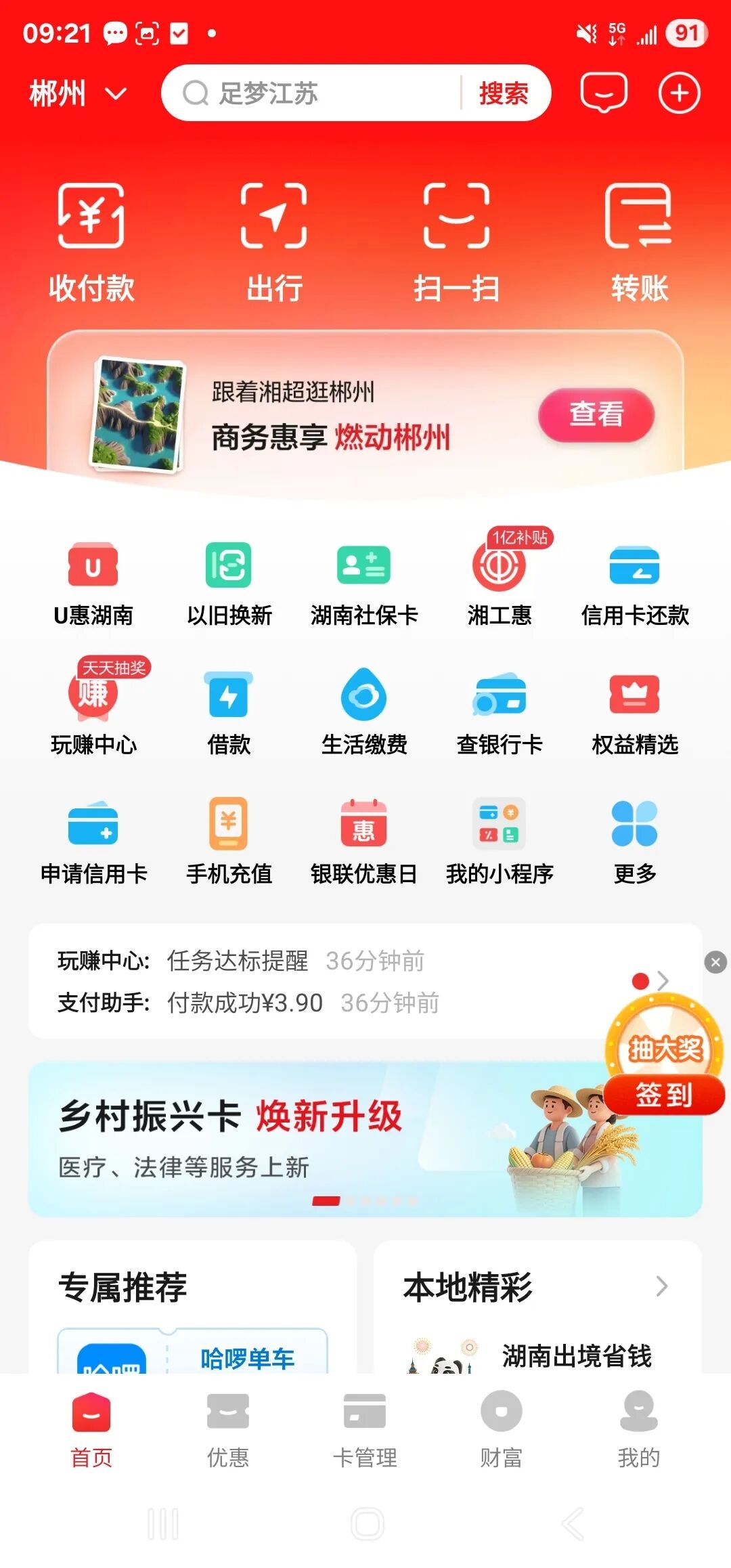This screenshot has width=731, height=1568.
Task: Start a 转账 transfer
Action: tap(639, 240)
